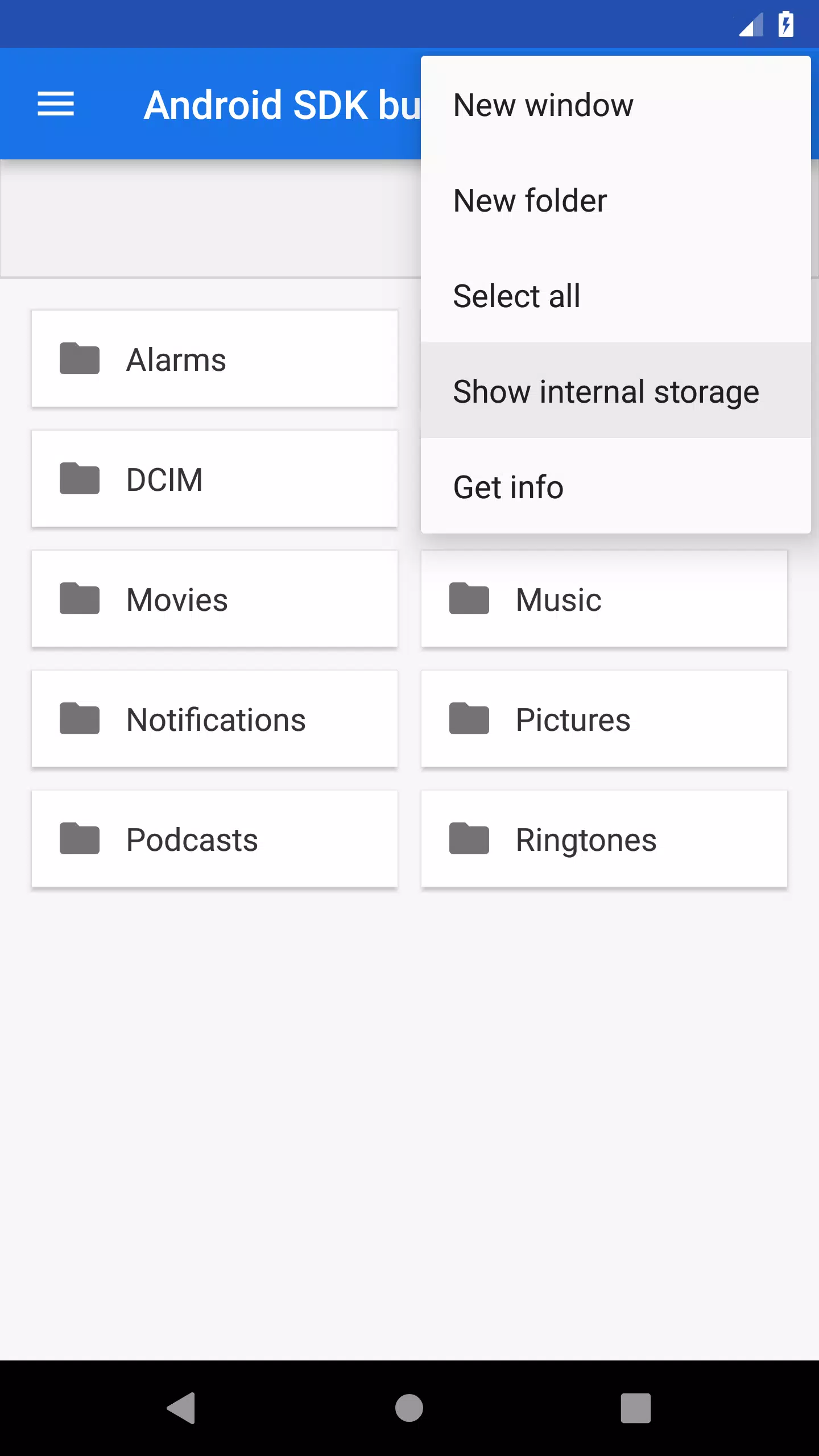Open the Alarms folder

(214, 359)
